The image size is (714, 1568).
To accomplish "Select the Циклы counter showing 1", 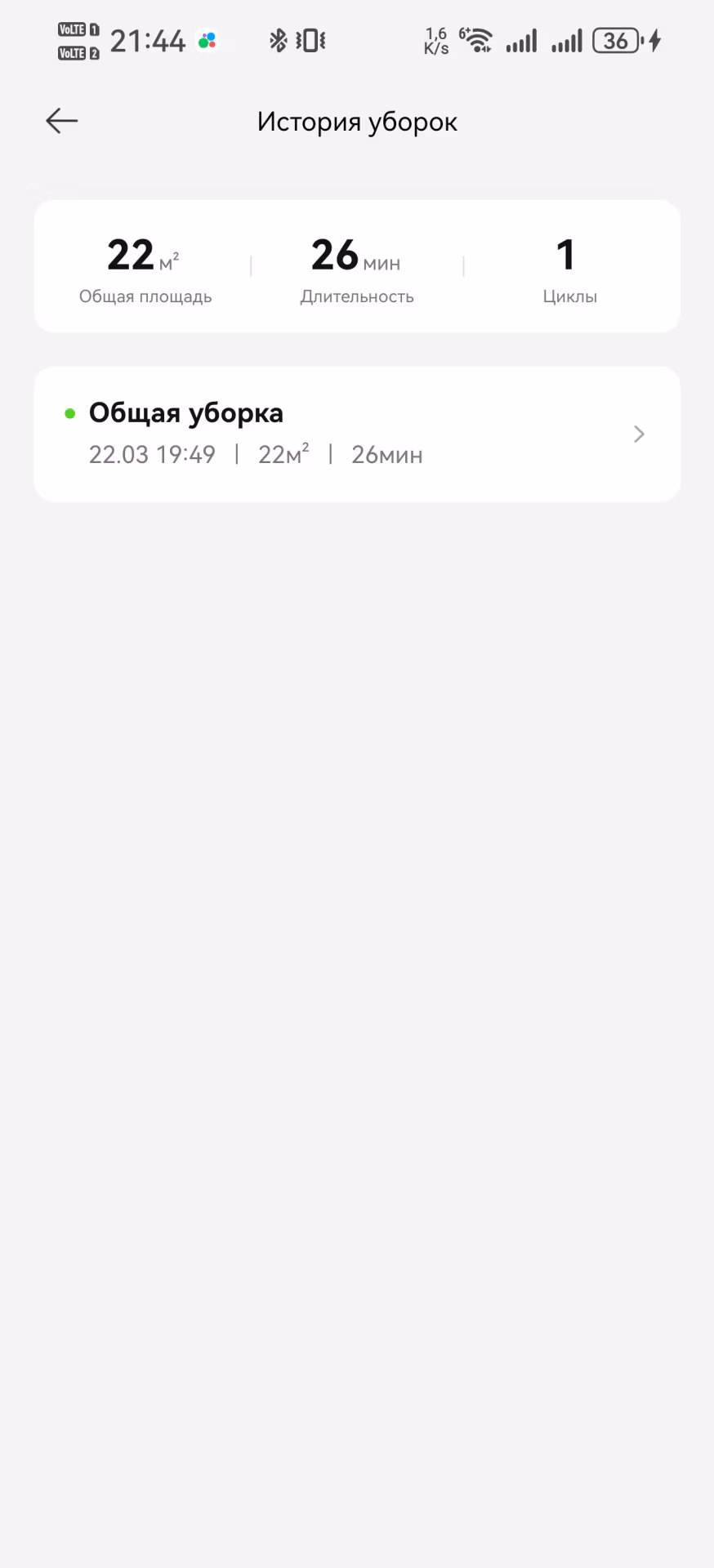I will pyautogui.click(x=569, y=265).
